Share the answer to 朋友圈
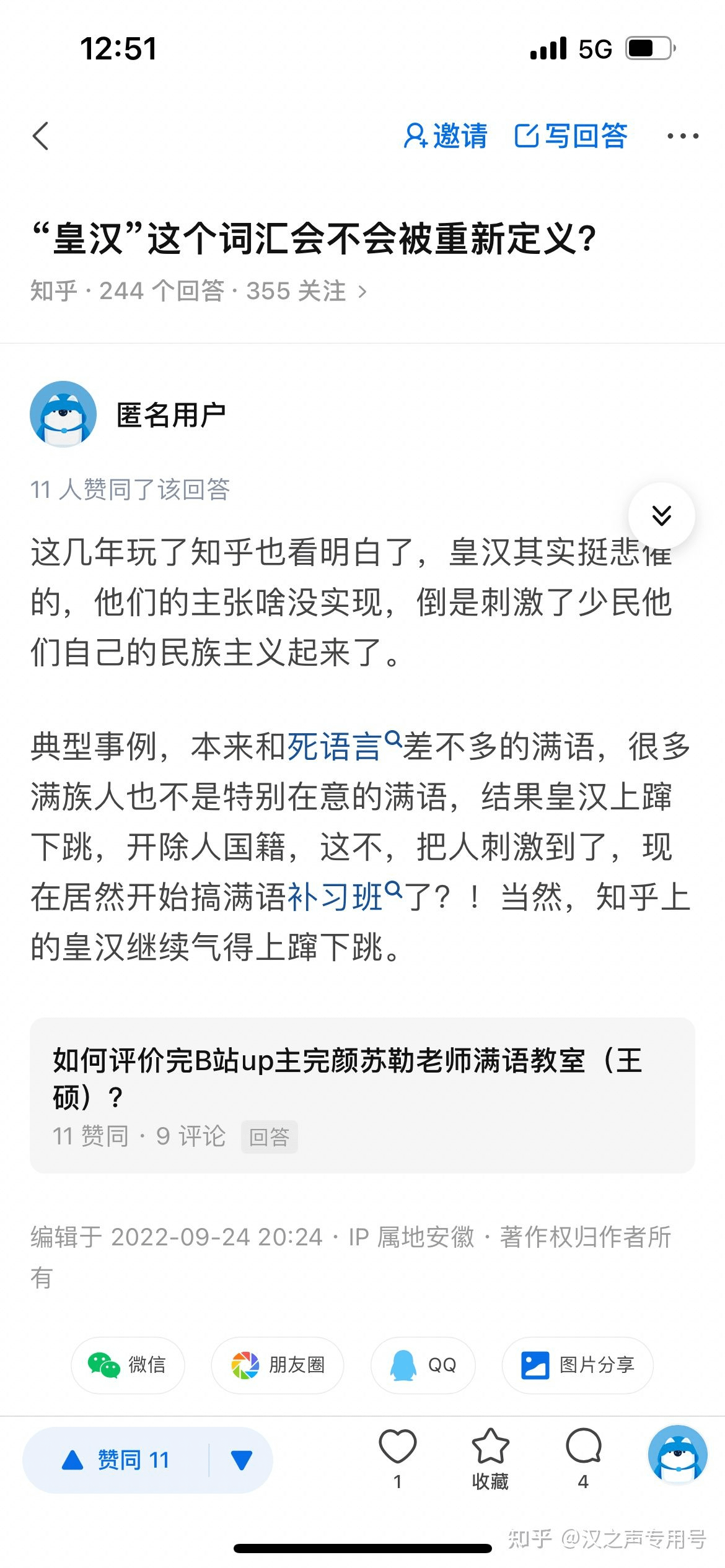The width and height of the screenshot is (725, 1568). pyautogui.click(x=278, y=1365)
